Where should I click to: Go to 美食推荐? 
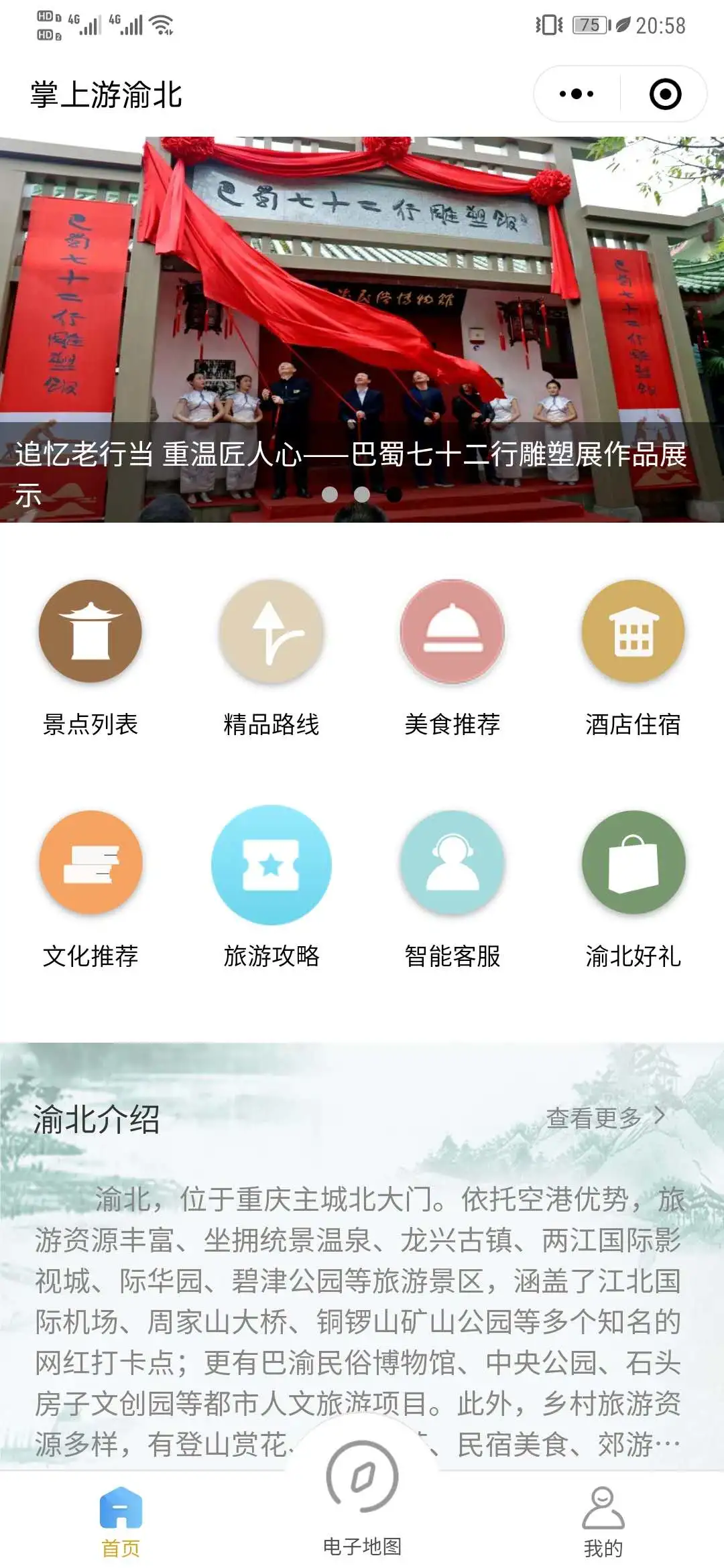(452, 658)
